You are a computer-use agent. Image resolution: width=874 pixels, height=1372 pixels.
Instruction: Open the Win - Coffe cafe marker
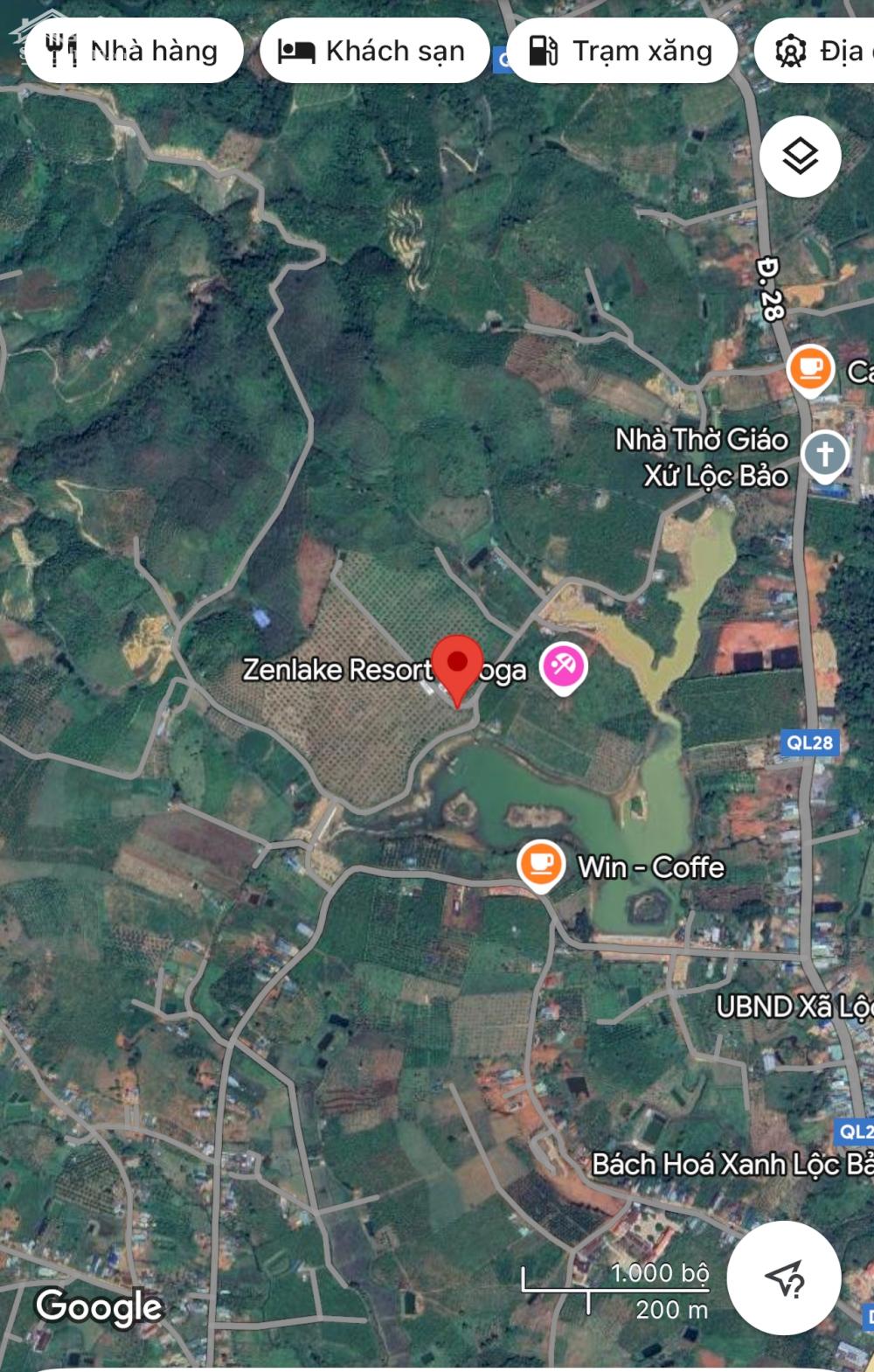[x=540, y=864]
